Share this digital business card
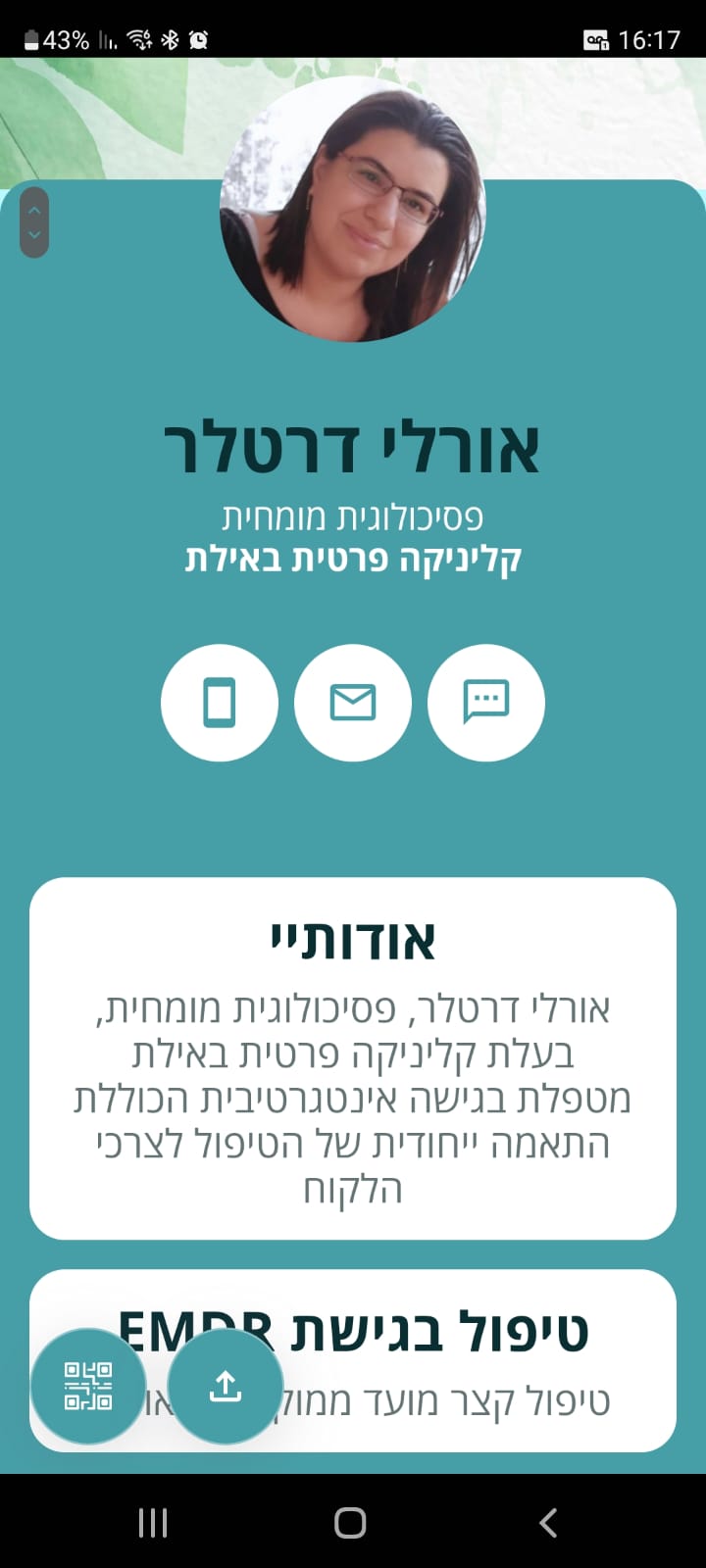Viewport: 706px width, 1568px height. (226, 1386)
